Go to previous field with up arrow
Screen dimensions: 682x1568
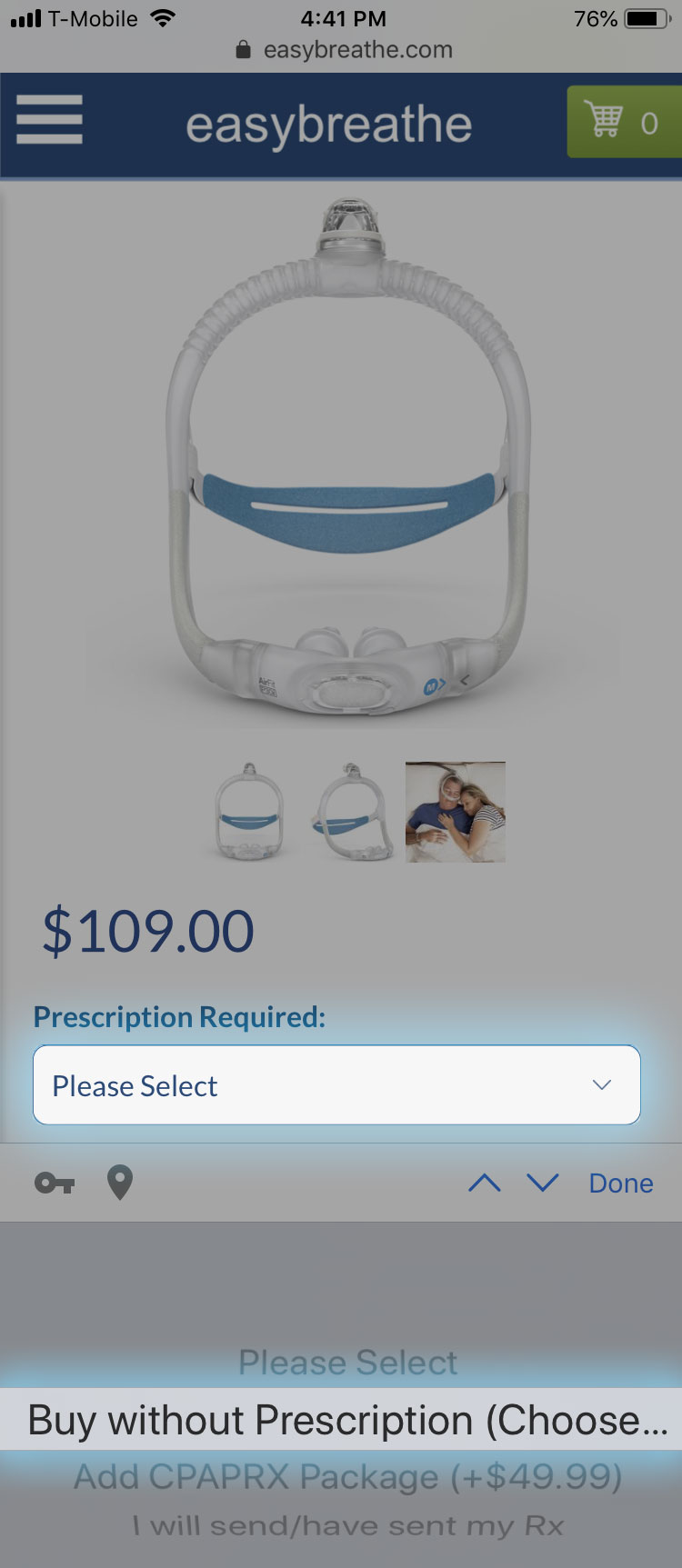tap(485, 1183)
